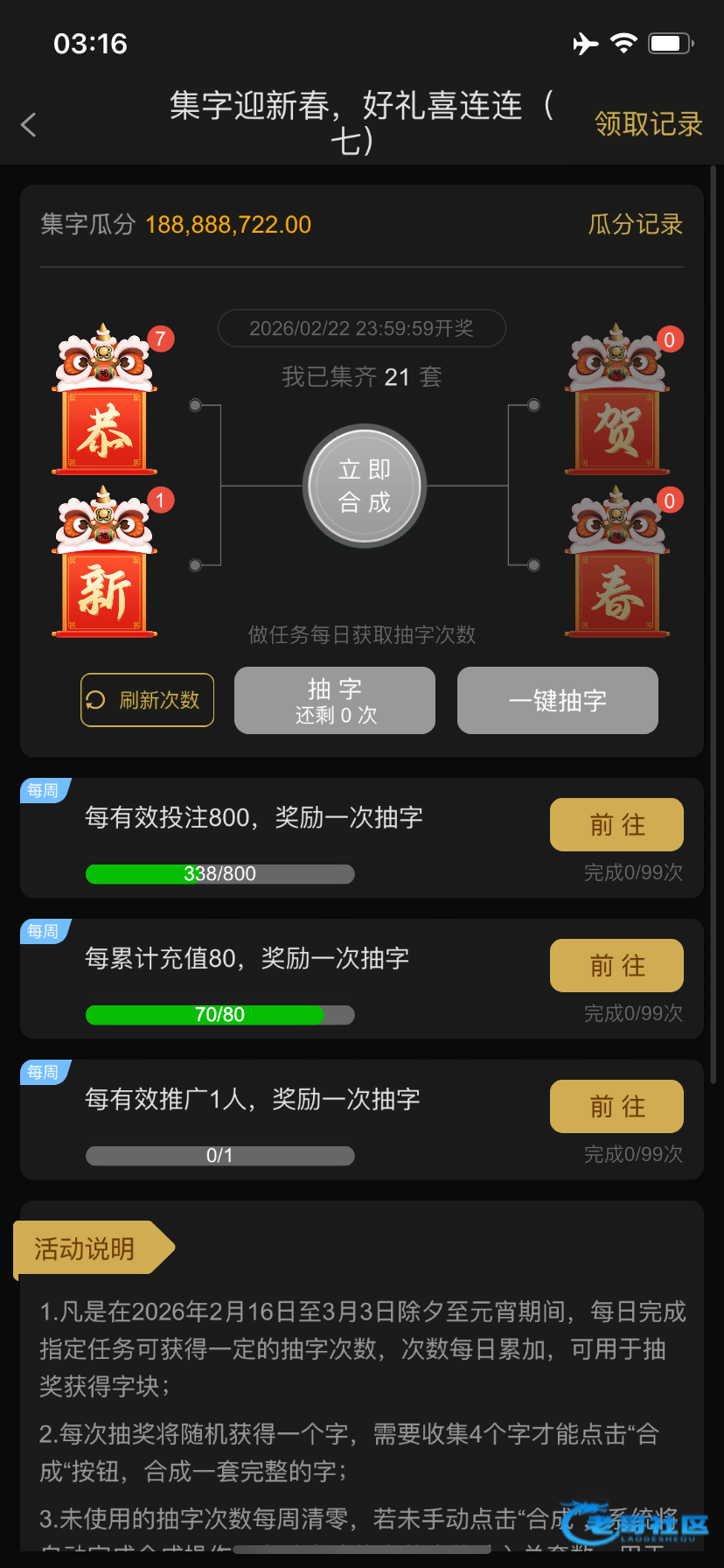The width and height of the screenshot is (724, 1568).
Task: View the 瓜分记录 history
Action: point(635,225)
